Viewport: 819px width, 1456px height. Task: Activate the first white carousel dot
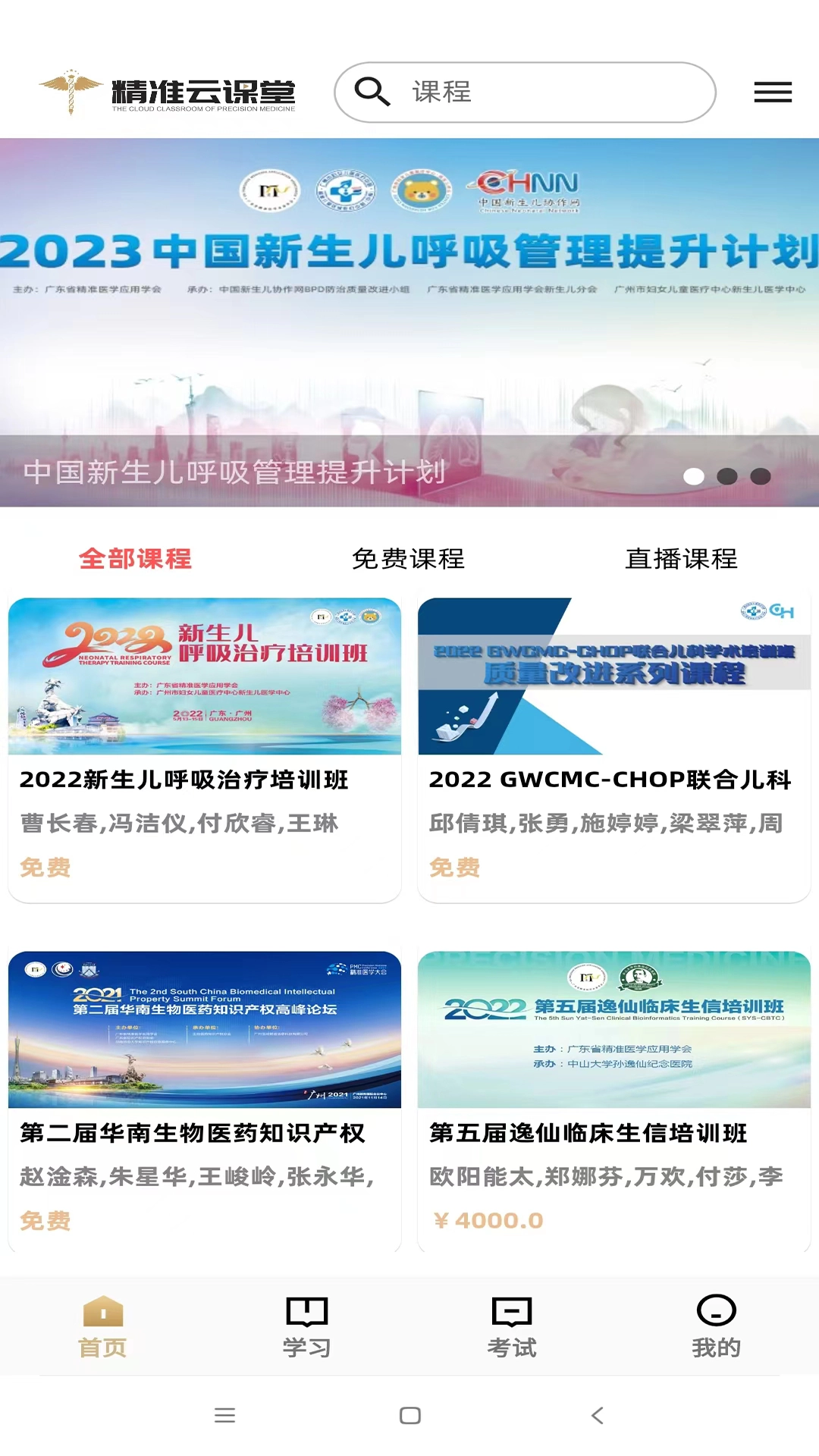click(692, 476)
